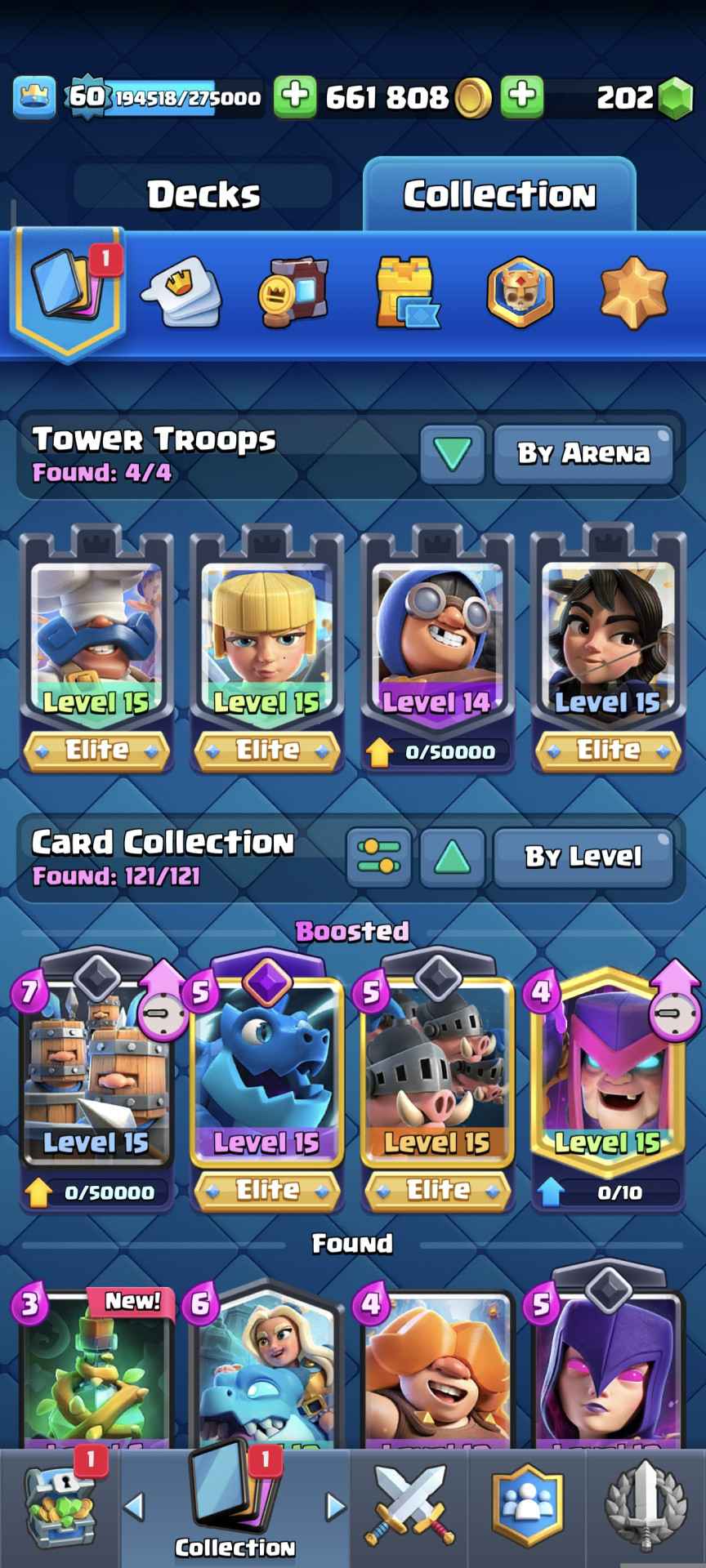Tap the green plus to add gold
The height and width of the screenshot is (1568, 706).
tap(295, 97)
